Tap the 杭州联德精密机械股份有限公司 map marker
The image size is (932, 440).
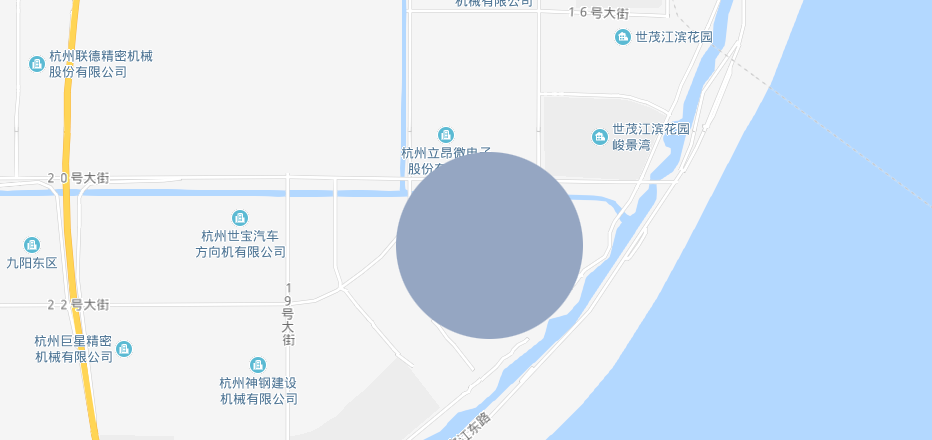tap(37, 65)
